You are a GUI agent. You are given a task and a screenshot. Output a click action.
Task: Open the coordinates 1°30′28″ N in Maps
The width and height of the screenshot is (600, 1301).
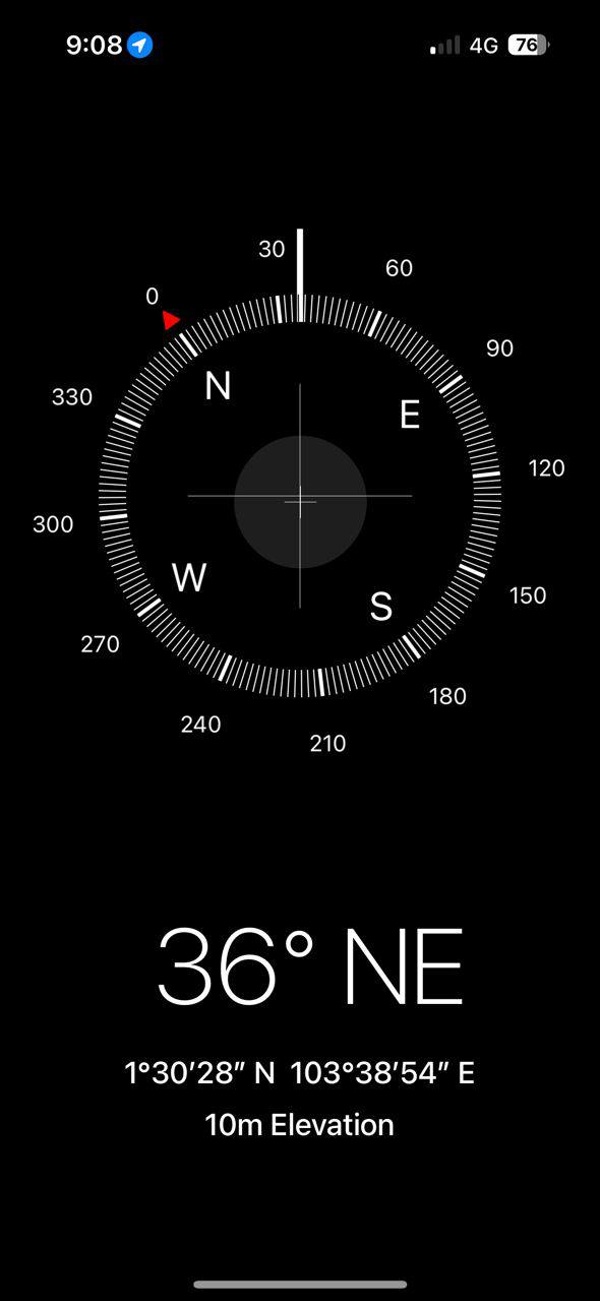299,1074
